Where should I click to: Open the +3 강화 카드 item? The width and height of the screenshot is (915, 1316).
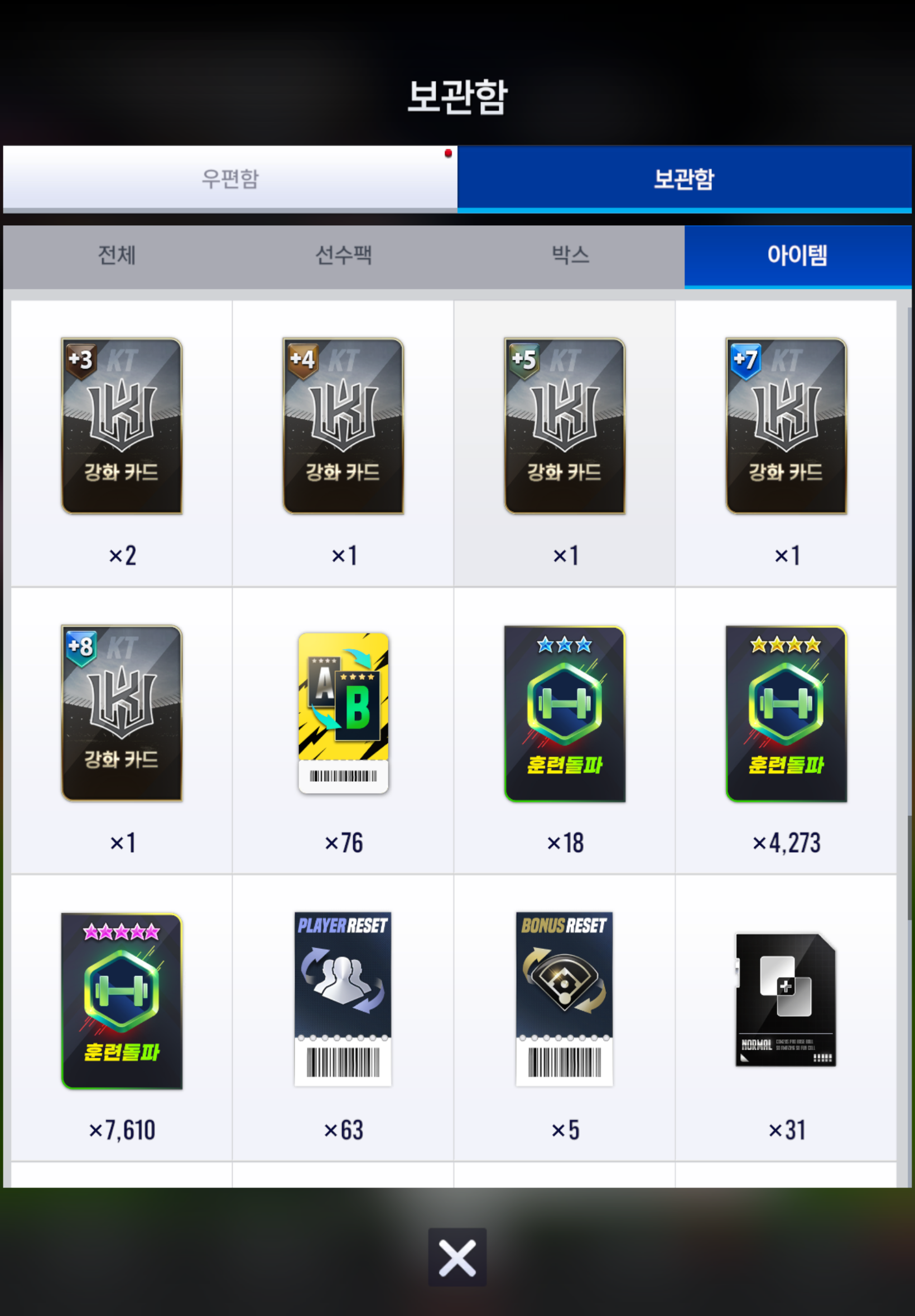(122, 426)
